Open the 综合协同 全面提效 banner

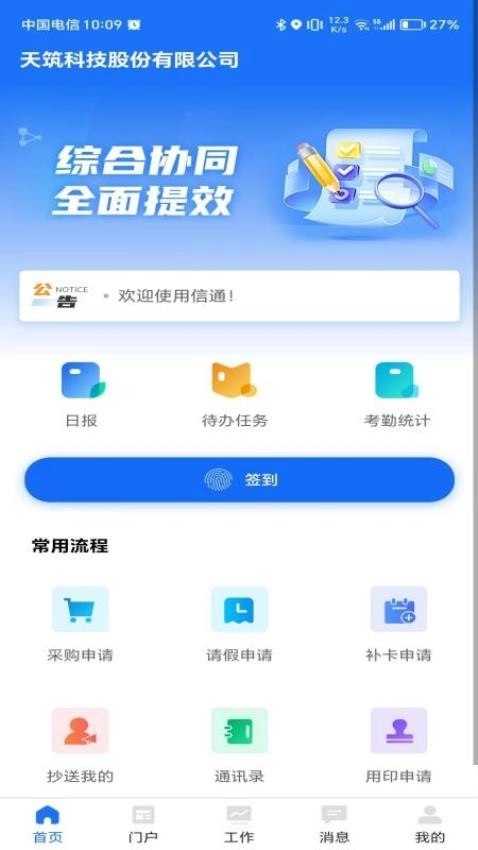[x=239, y=184]
